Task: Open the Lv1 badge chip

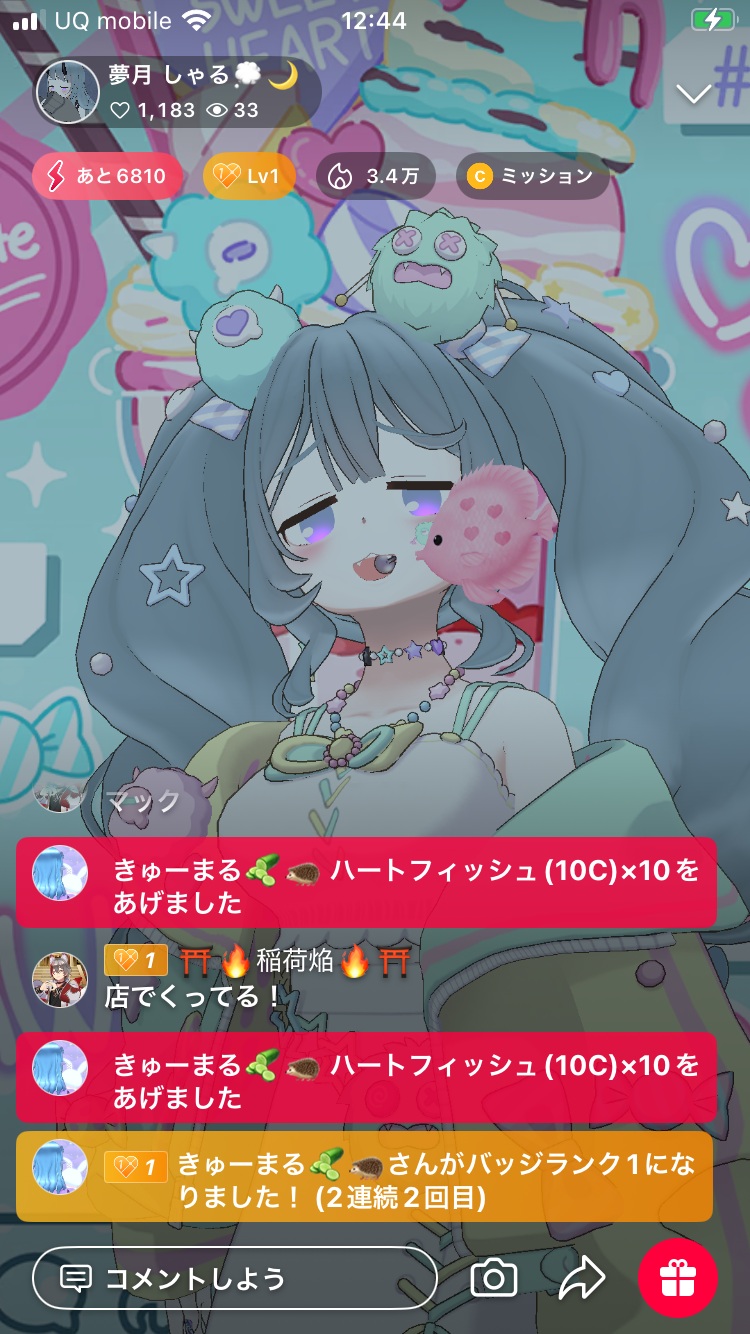Action: tap(249, 177)
